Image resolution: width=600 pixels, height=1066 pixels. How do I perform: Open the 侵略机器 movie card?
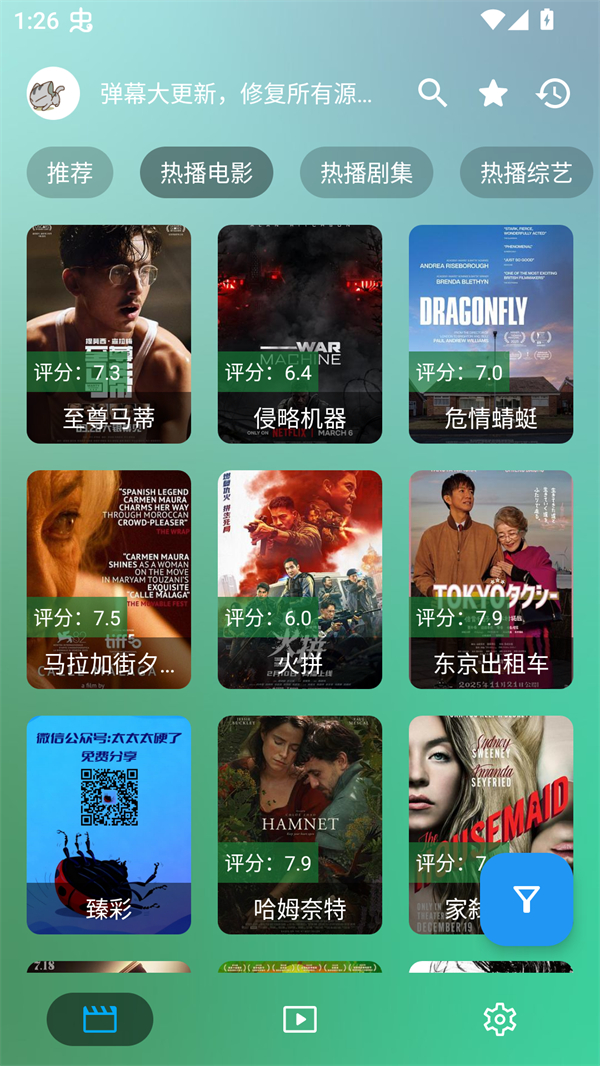[x=300, y=333]
